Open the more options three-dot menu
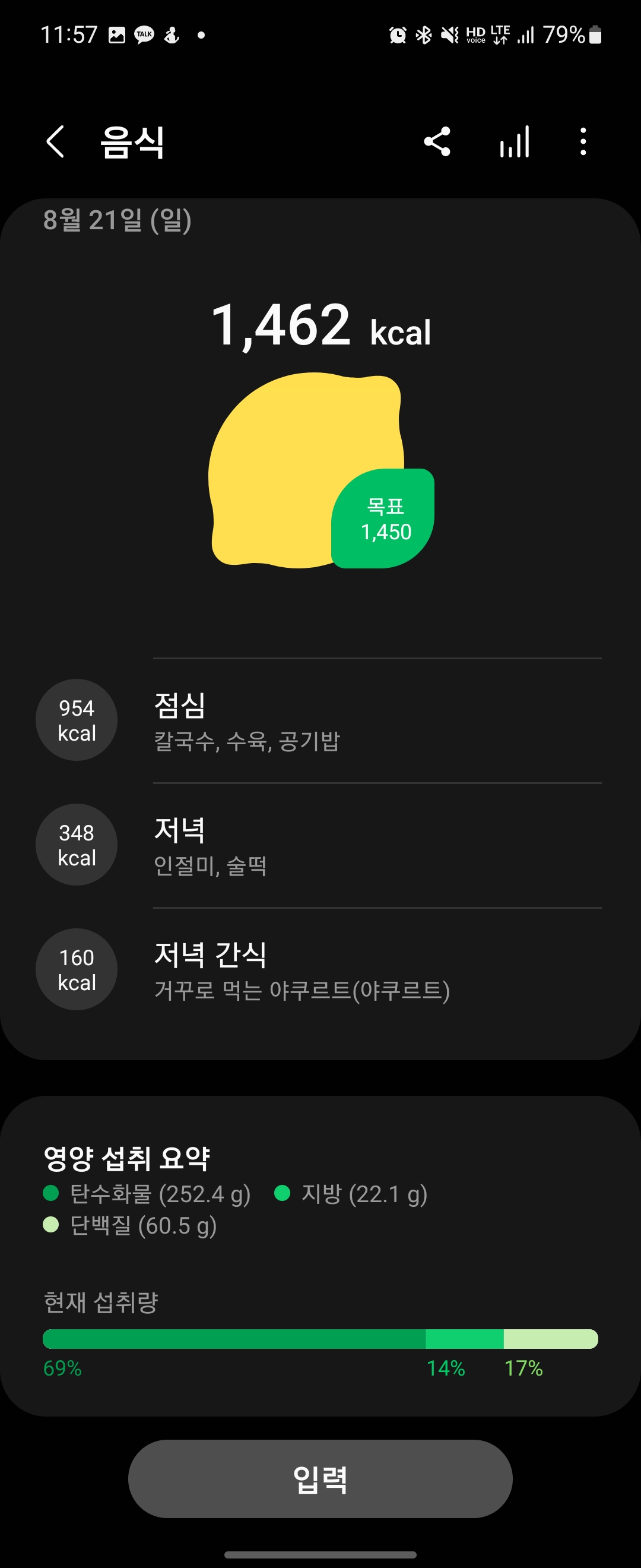Screen dimensions: 641x1568 coord(582,141)
